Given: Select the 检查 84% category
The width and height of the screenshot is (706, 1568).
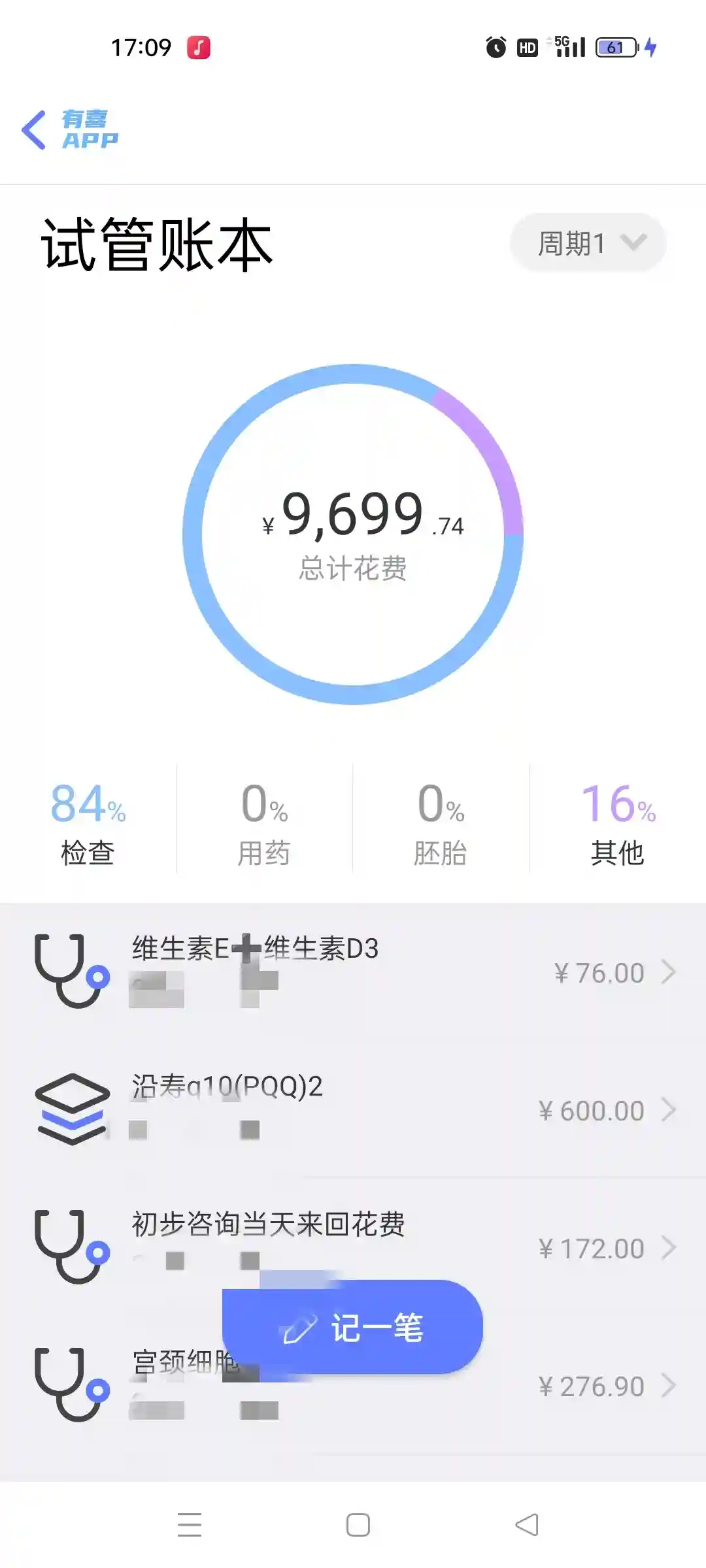Looking at the screenshot, I should pyautogui.click(x=88, y=823).
